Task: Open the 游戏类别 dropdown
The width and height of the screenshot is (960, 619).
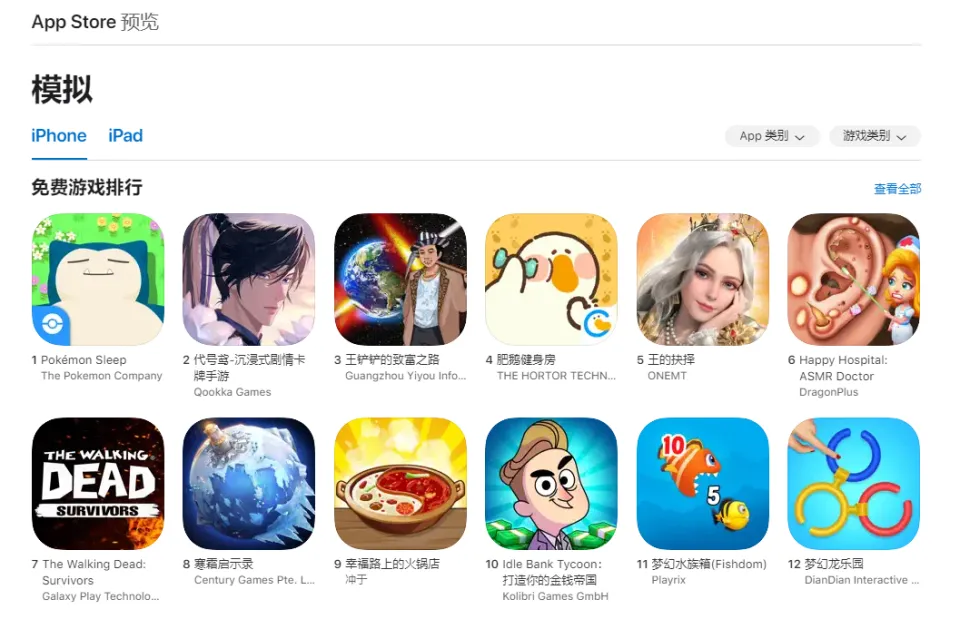Action: coord(874,136)
